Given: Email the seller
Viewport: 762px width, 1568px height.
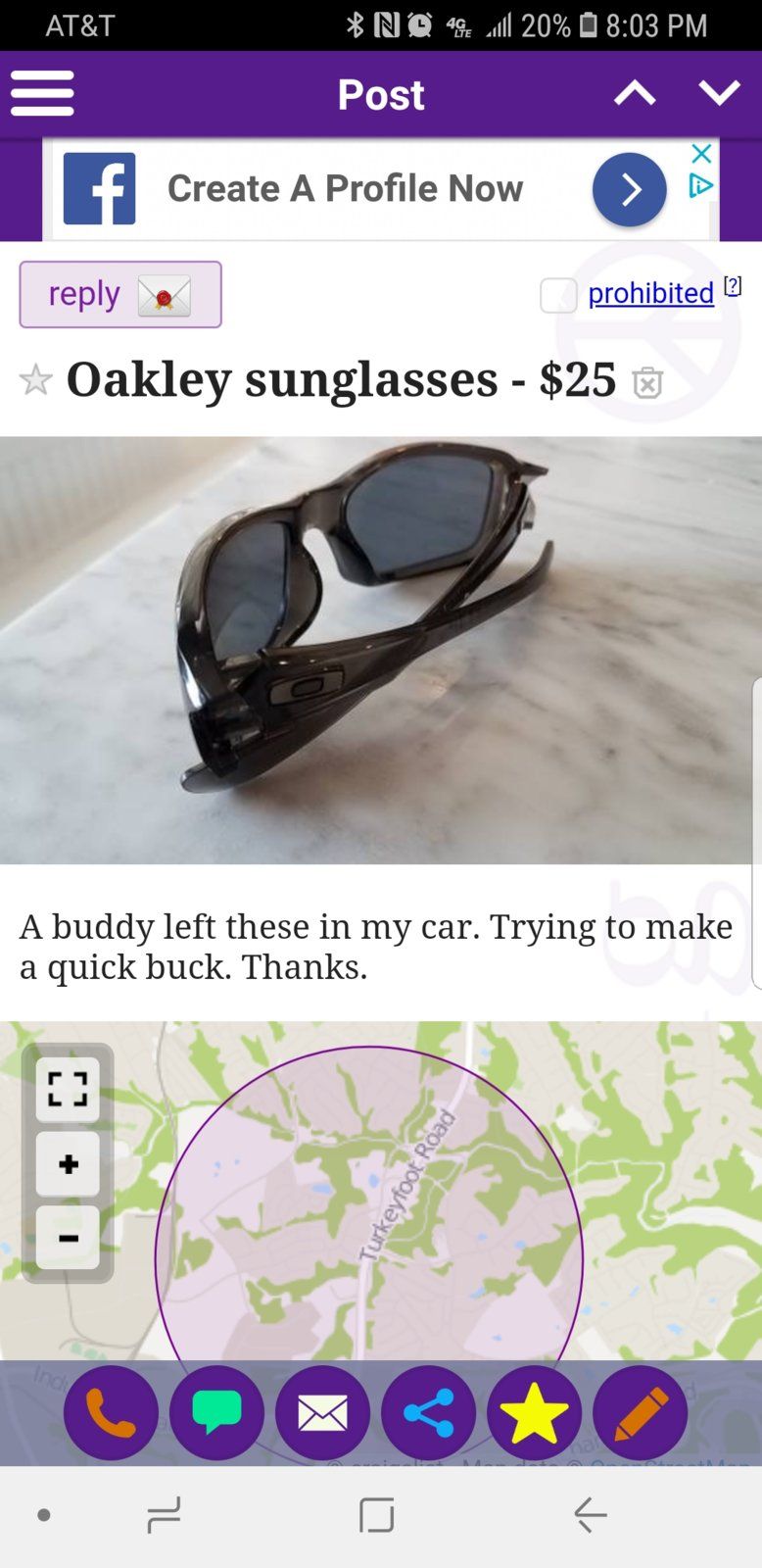Looking at the screenshot, I should pos(322,1412).
